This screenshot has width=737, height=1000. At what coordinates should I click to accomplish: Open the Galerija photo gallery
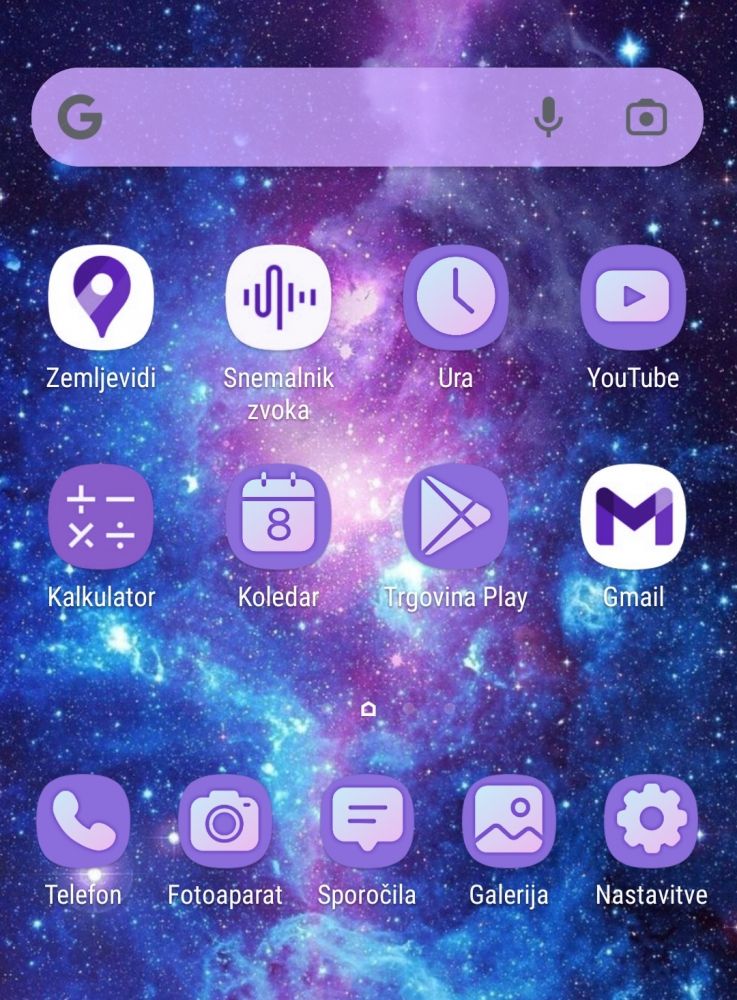(509, 821)
